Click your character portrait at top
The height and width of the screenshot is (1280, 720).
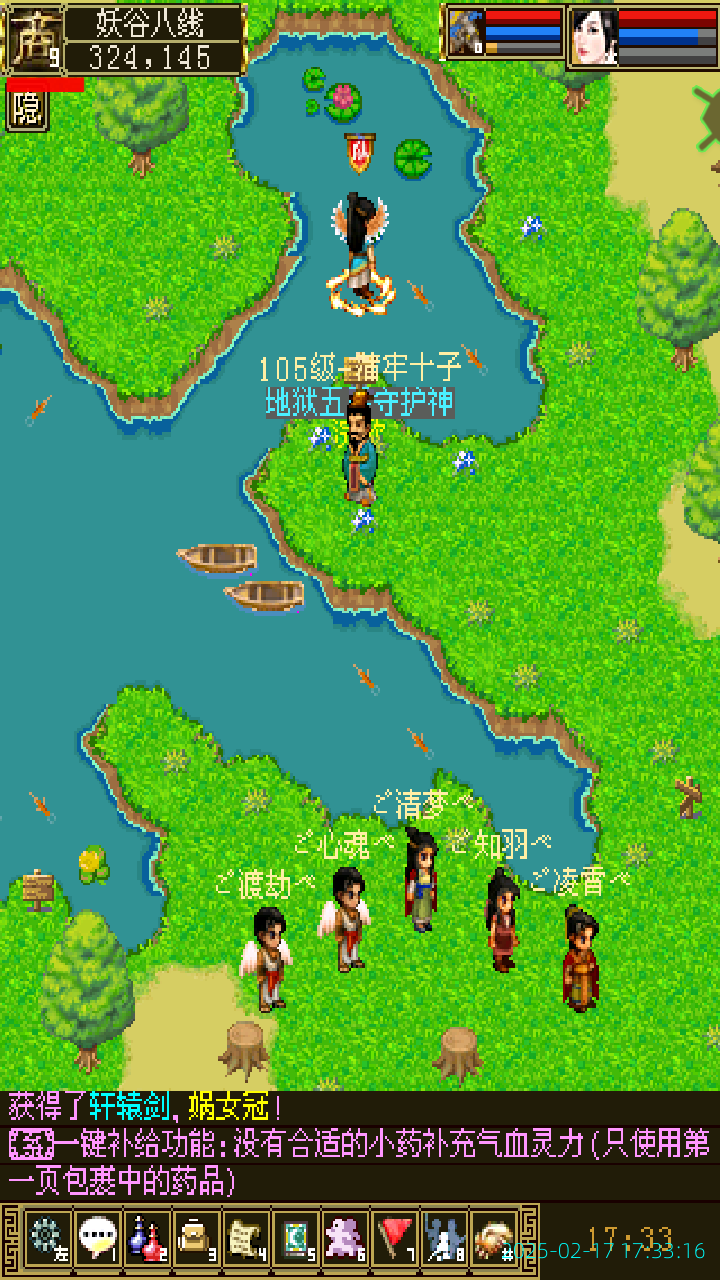468,30
